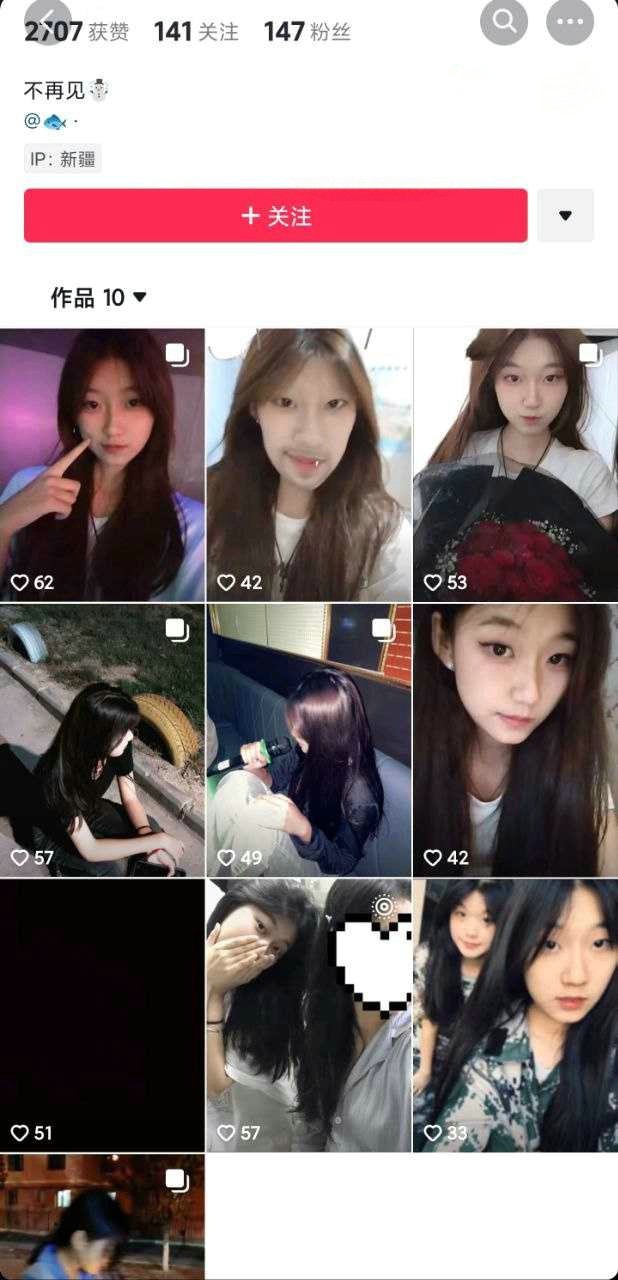The height and width of the screenshot is (1280, 618).
Task: Open the pixel heart post with 57 likes
Action: [308, 1015]
